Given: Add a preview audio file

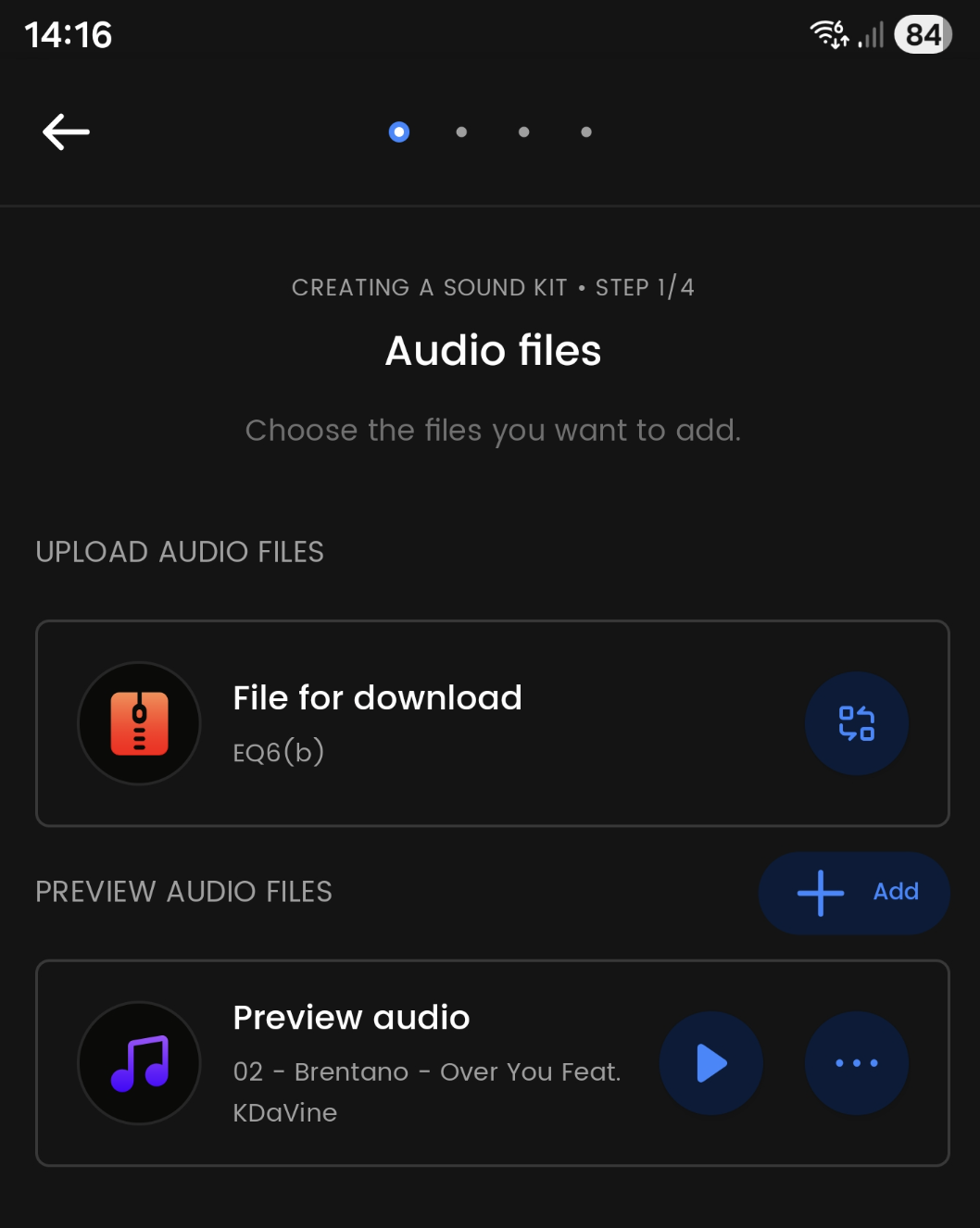Looking at the screenshot, I should click(x=854, y=893).
